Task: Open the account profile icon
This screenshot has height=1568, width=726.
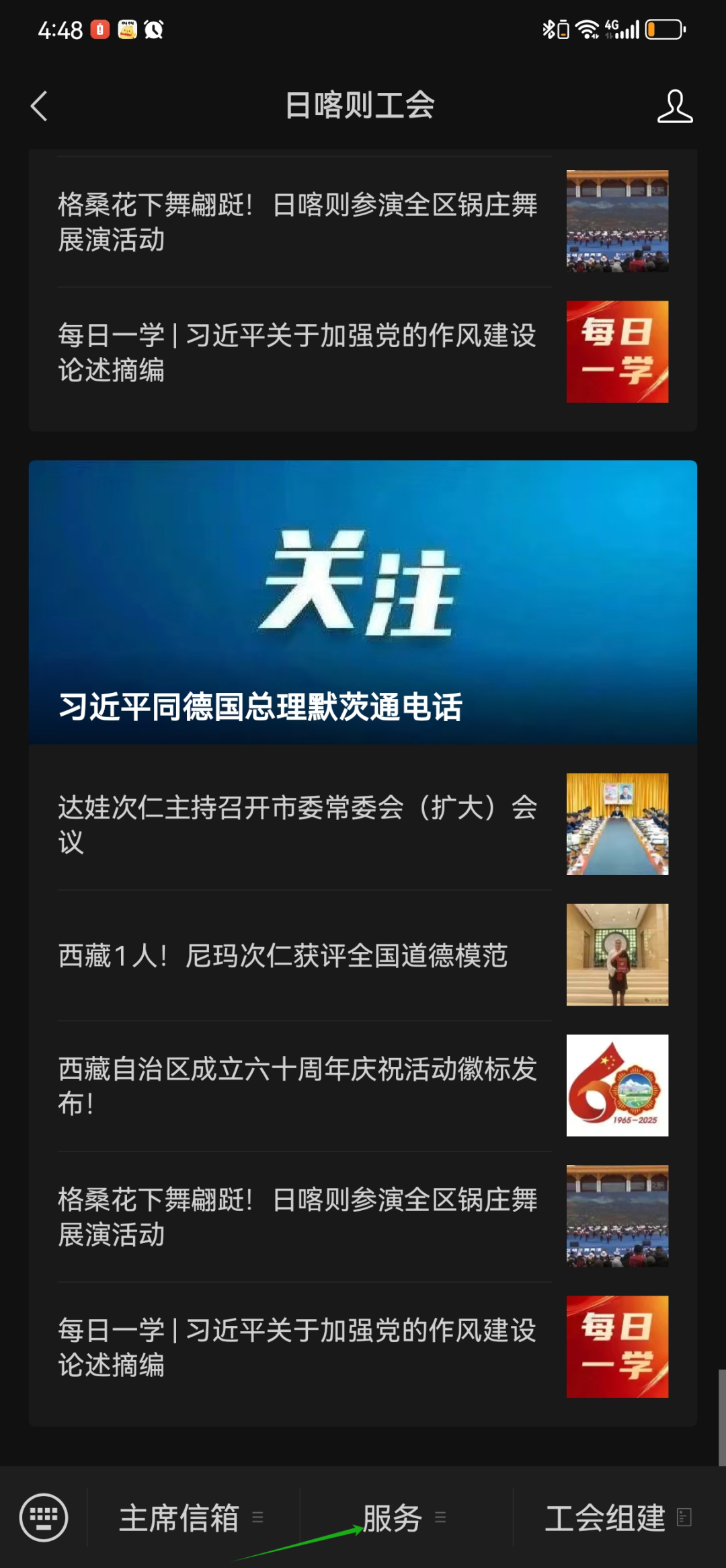Action: click(x=674, y=106)
